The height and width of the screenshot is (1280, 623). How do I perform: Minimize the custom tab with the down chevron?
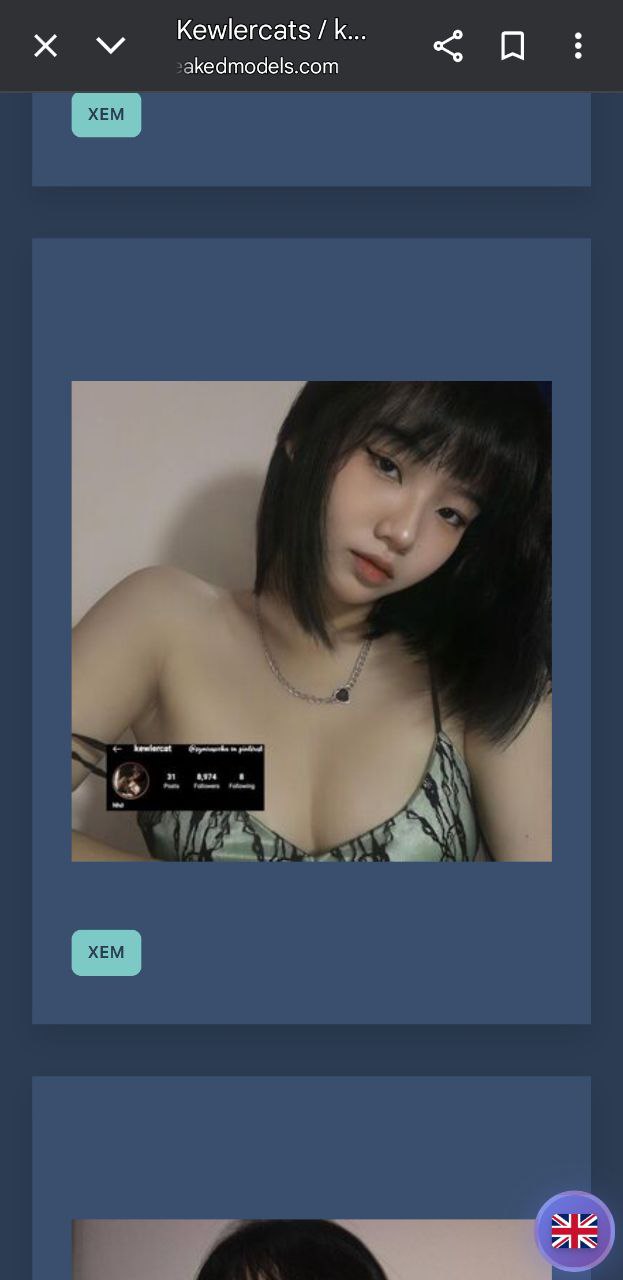[x=111, y=46]
